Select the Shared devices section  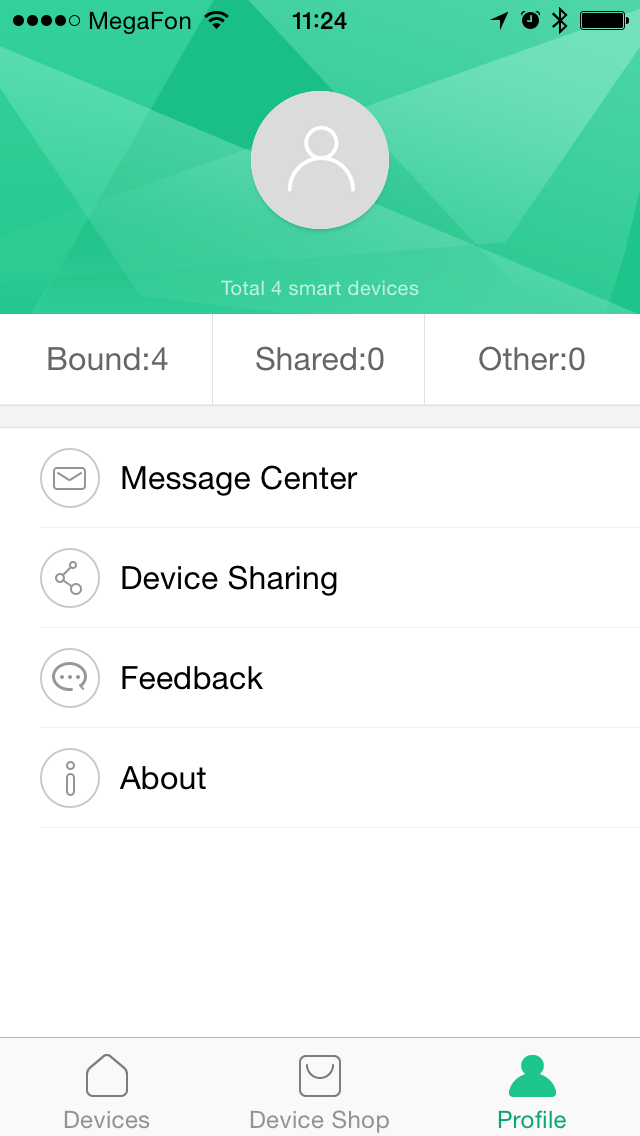pyautogui.click(x=319, y=359)
